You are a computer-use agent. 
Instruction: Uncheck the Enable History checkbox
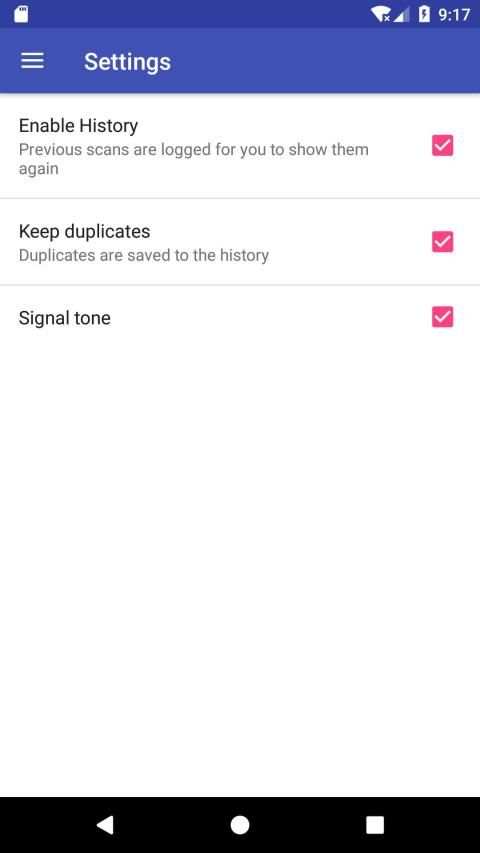click(442, 145)
